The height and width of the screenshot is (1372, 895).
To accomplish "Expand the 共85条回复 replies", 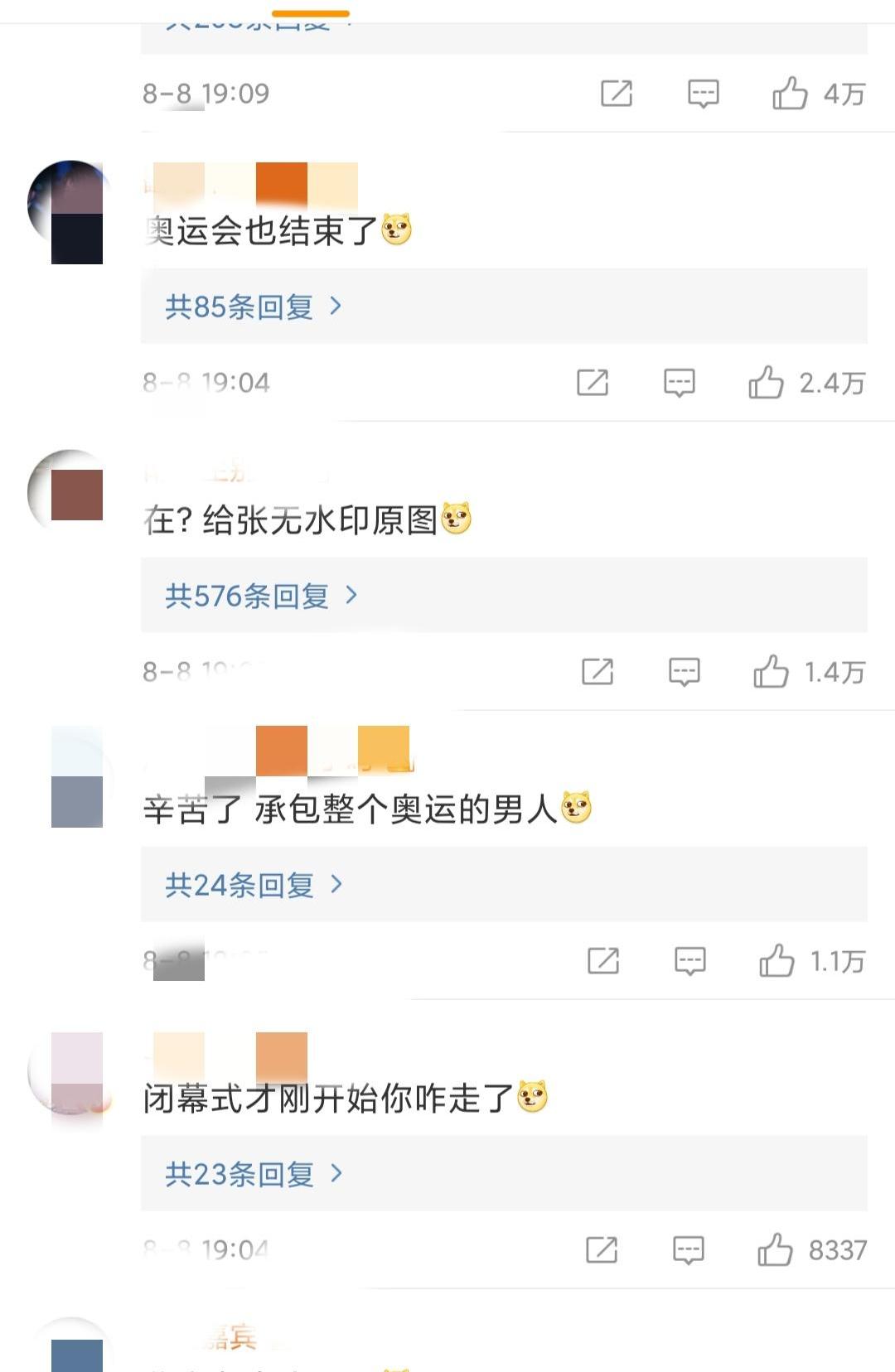I will click(x=253, y=307).
